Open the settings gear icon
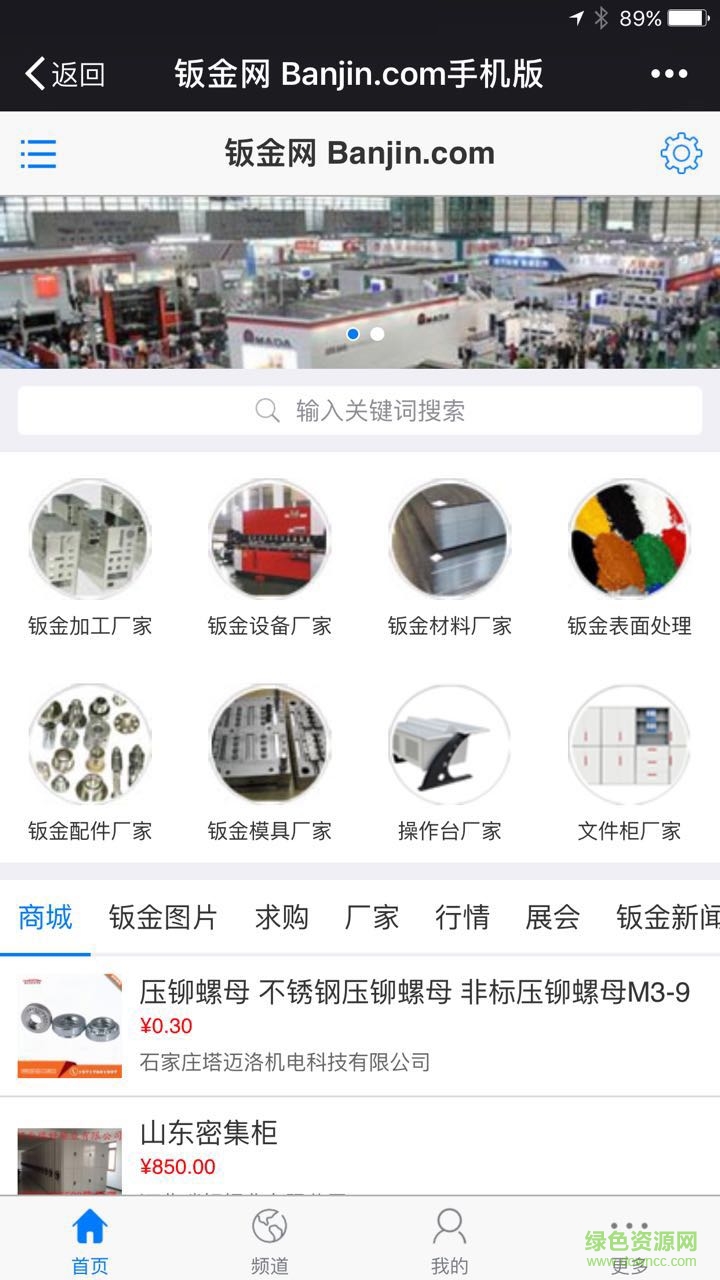The height and width of the screenshot is (1280, 720). click(x=681, y=153)
